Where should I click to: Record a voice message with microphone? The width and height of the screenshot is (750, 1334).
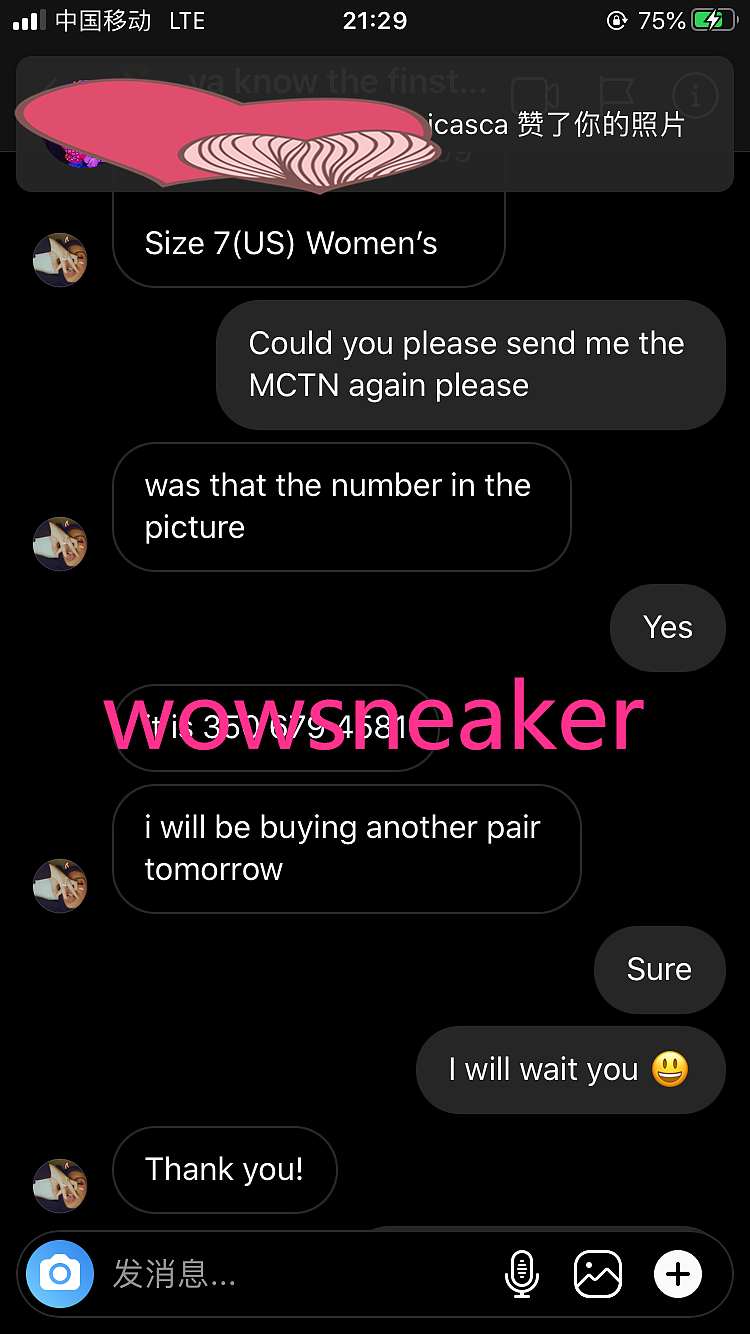coord(521,1274)
